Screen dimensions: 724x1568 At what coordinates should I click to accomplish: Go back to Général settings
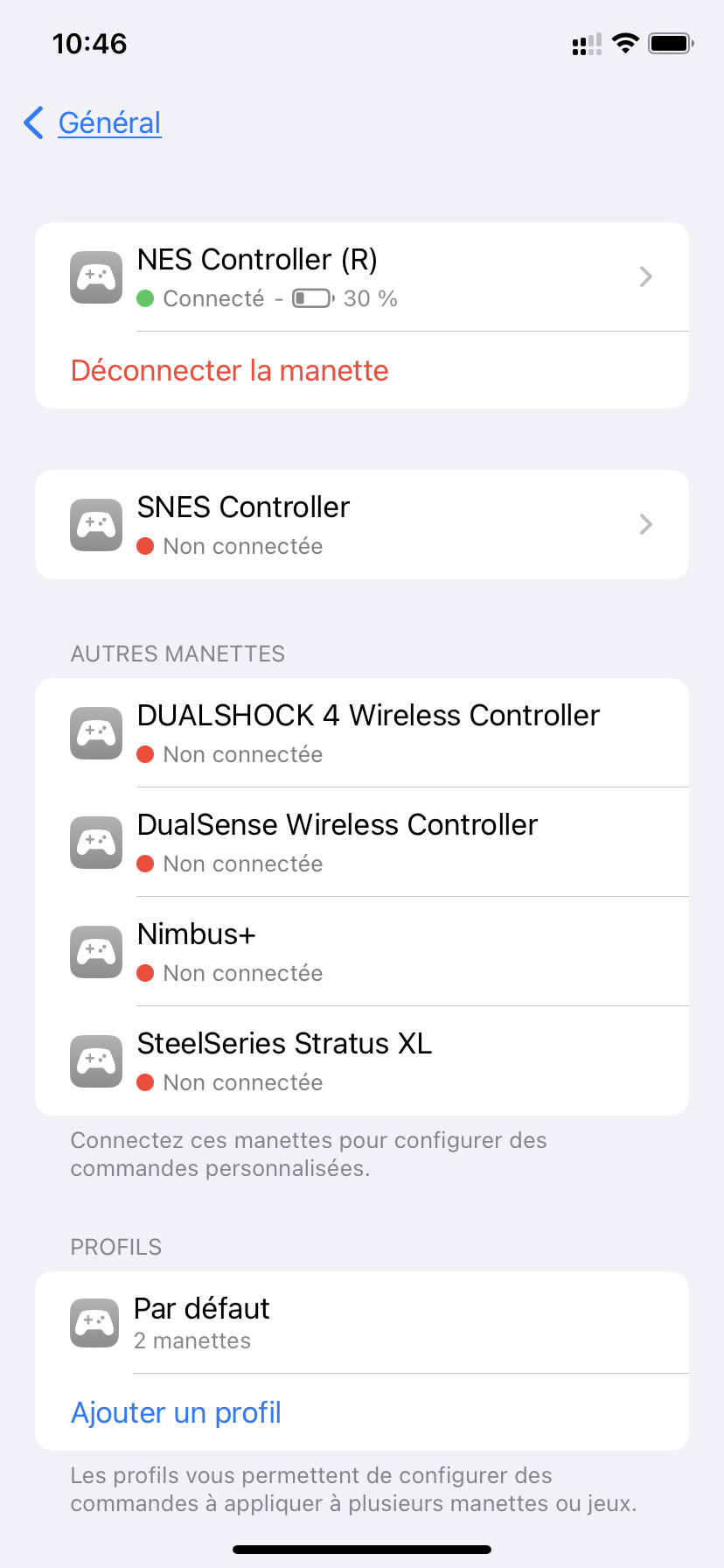pos(93,122)
